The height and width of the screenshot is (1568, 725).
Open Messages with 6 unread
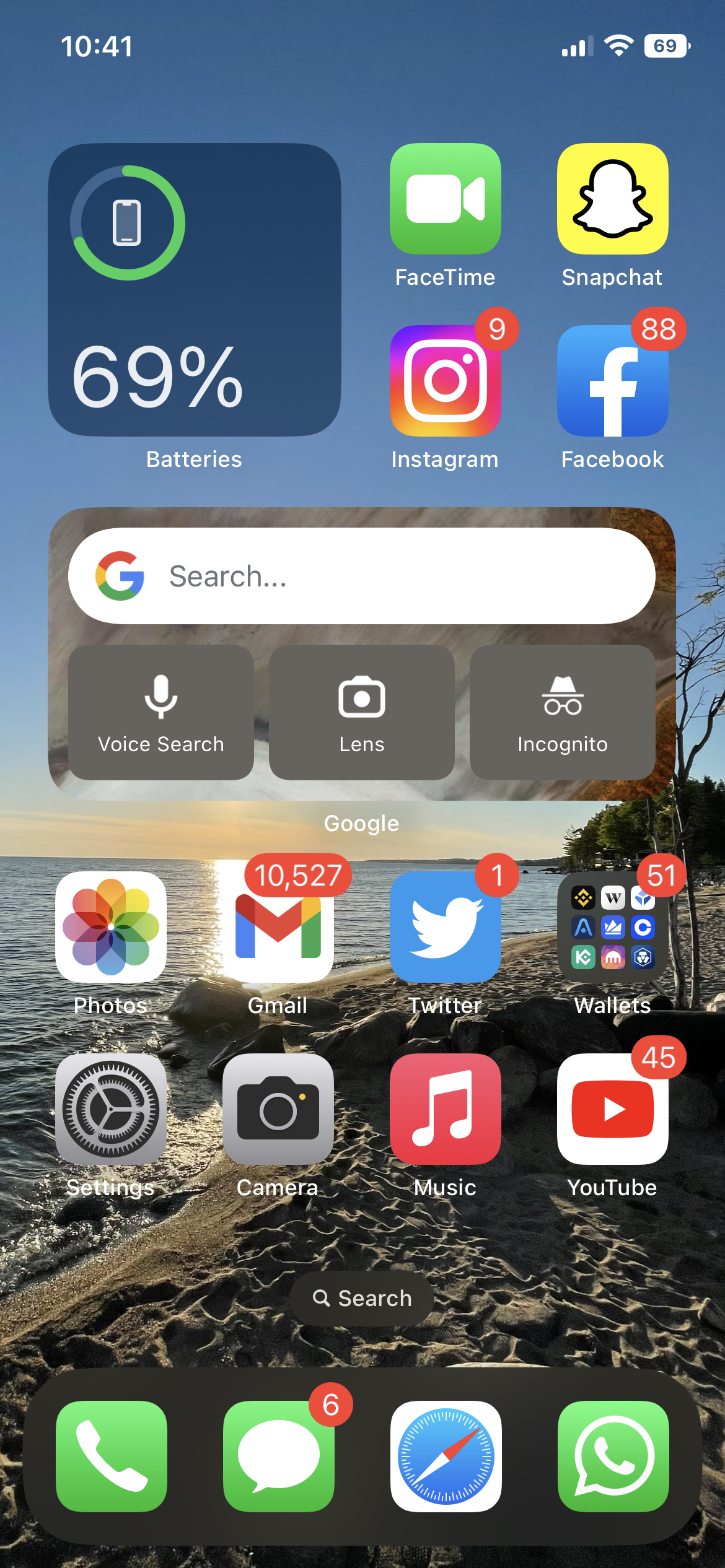pos(278,1456)
